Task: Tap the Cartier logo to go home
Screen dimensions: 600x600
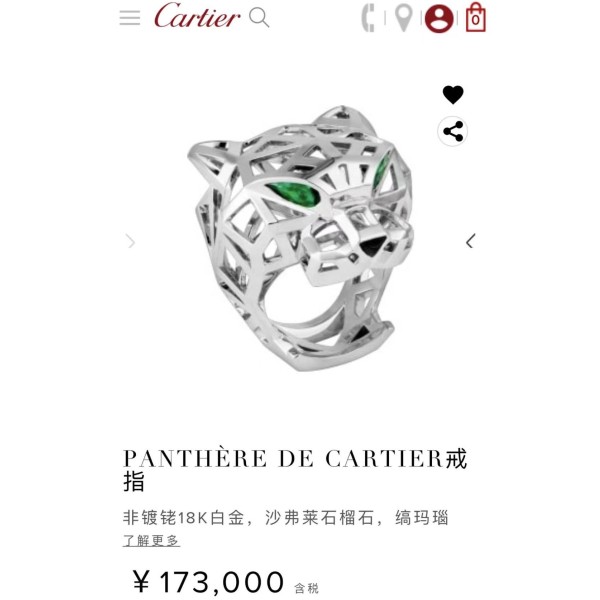Action: pos(197,17)
